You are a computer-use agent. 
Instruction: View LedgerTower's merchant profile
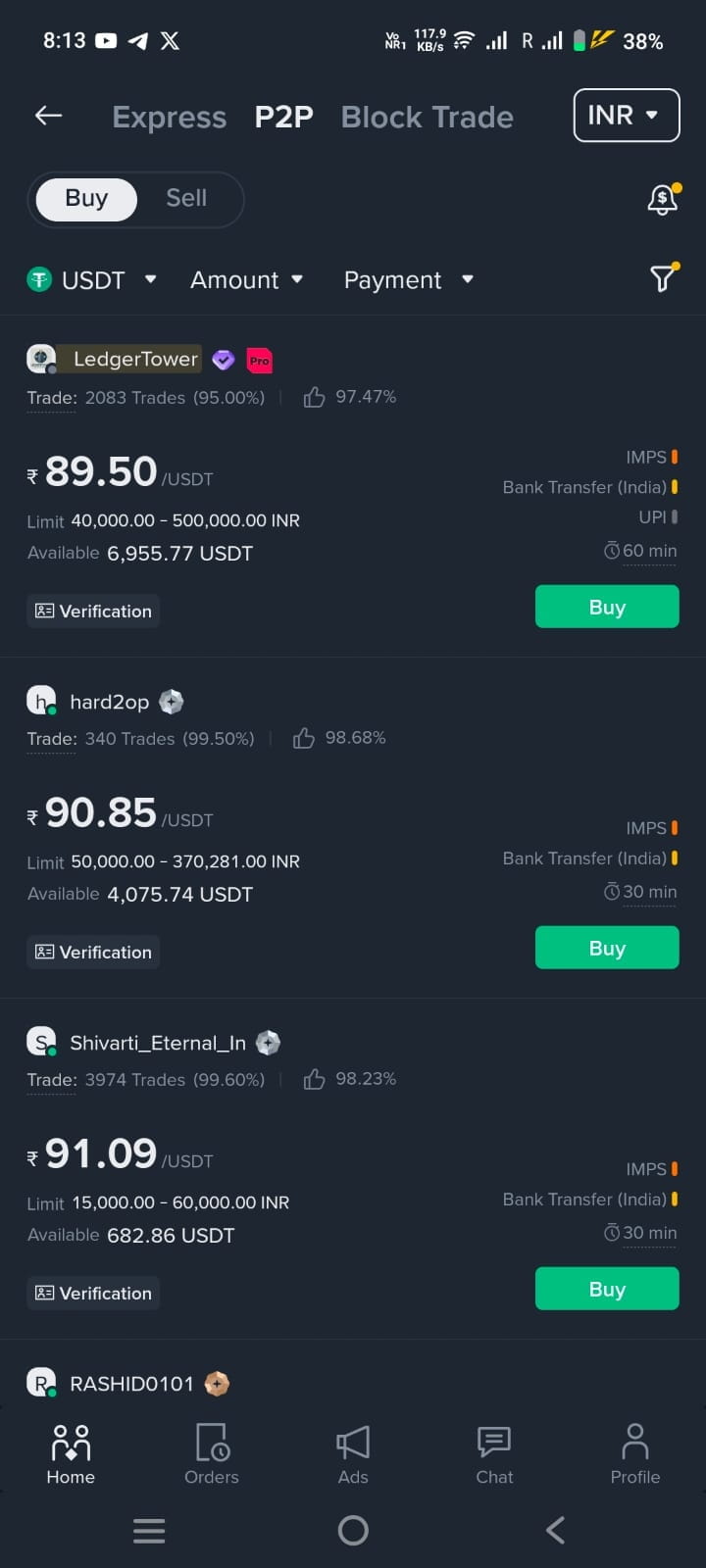pyautogui.click(x=134, y=360)
